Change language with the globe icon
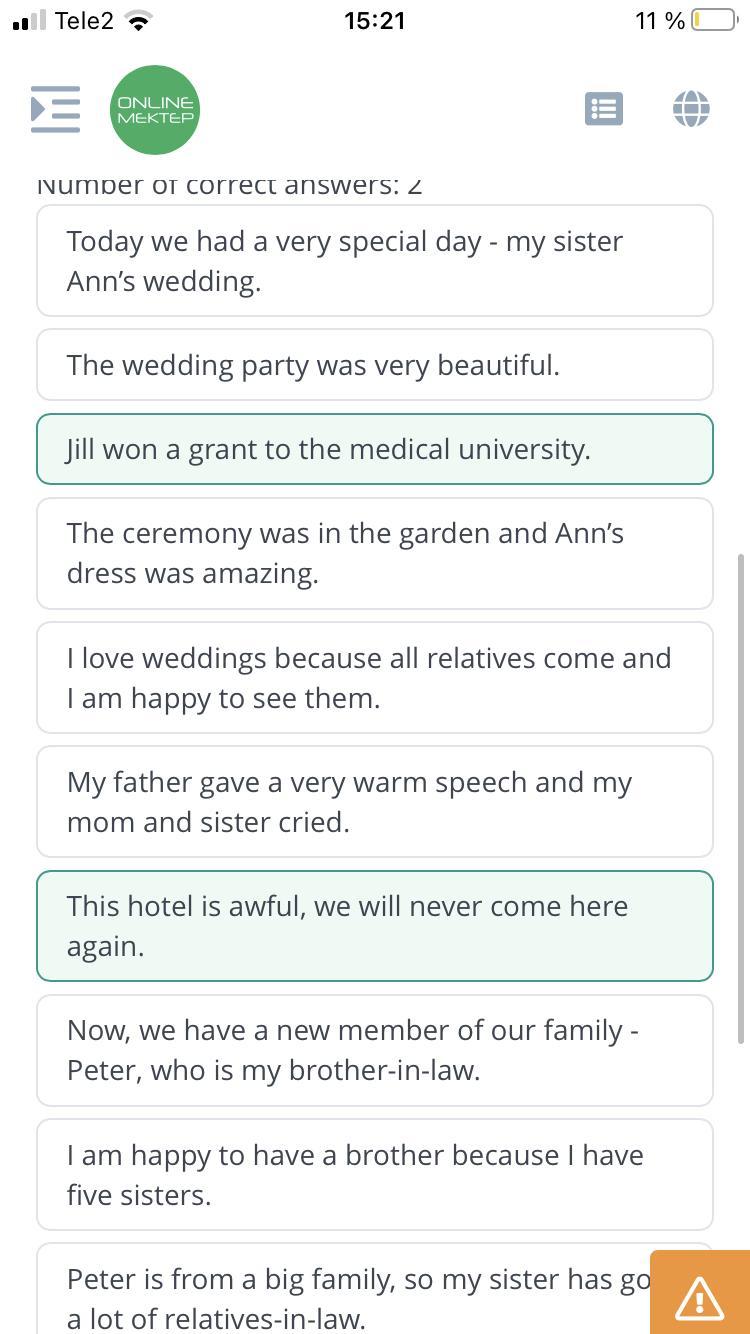The height and width of the screenshot is (1334, 750). pyautogui.click(x=691, y=109)
